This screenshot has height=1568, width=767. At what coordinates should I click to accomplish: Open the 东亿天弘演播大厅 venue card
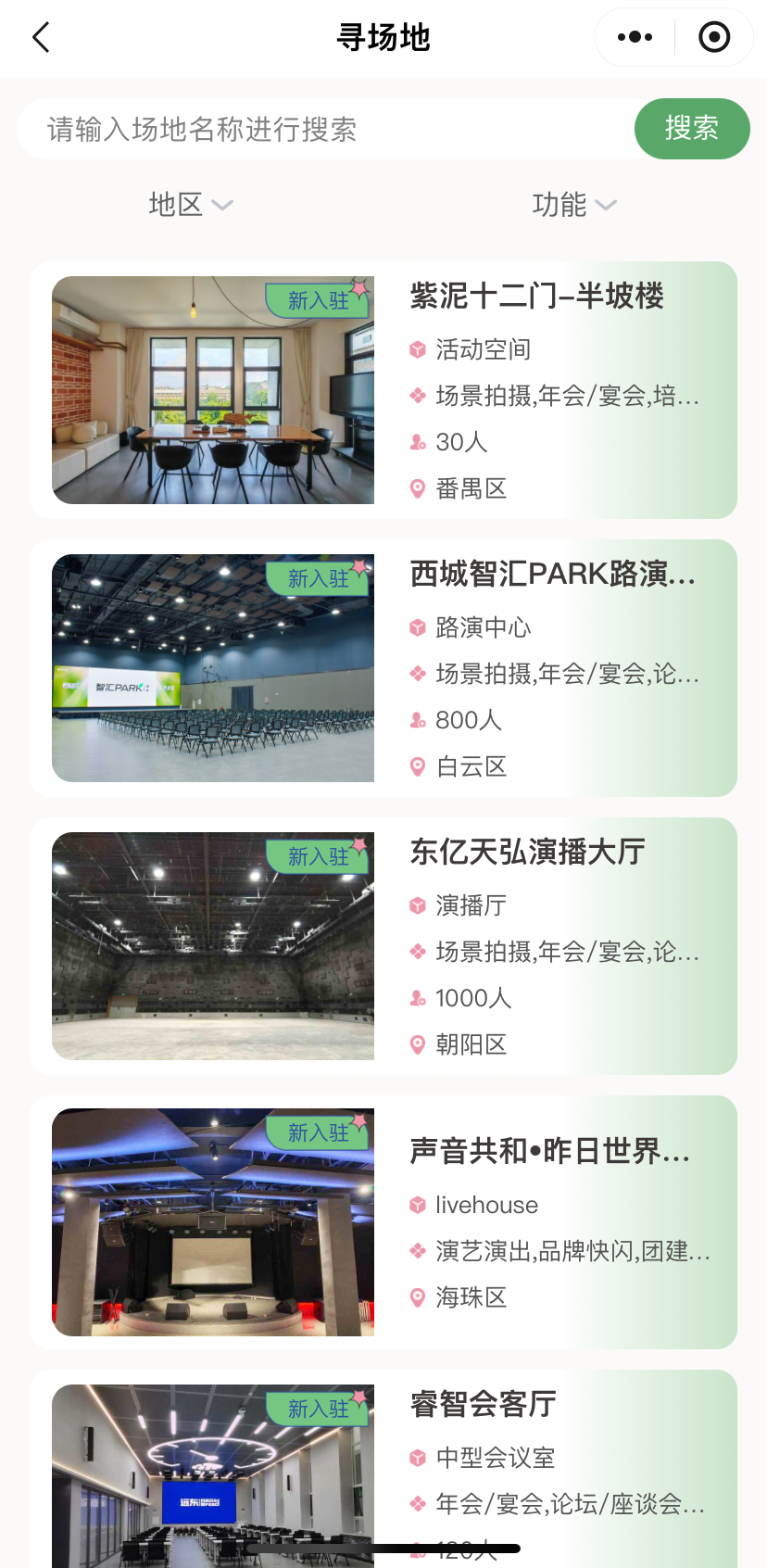383,946
